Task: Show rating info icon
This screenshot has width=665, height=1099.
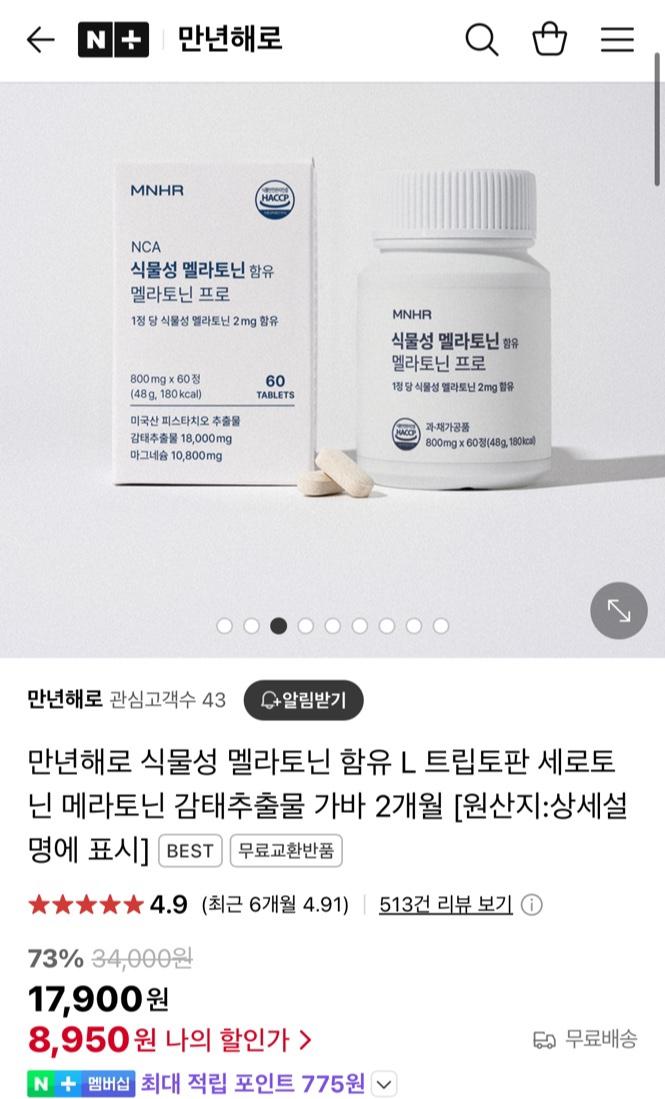Action: 532,905
